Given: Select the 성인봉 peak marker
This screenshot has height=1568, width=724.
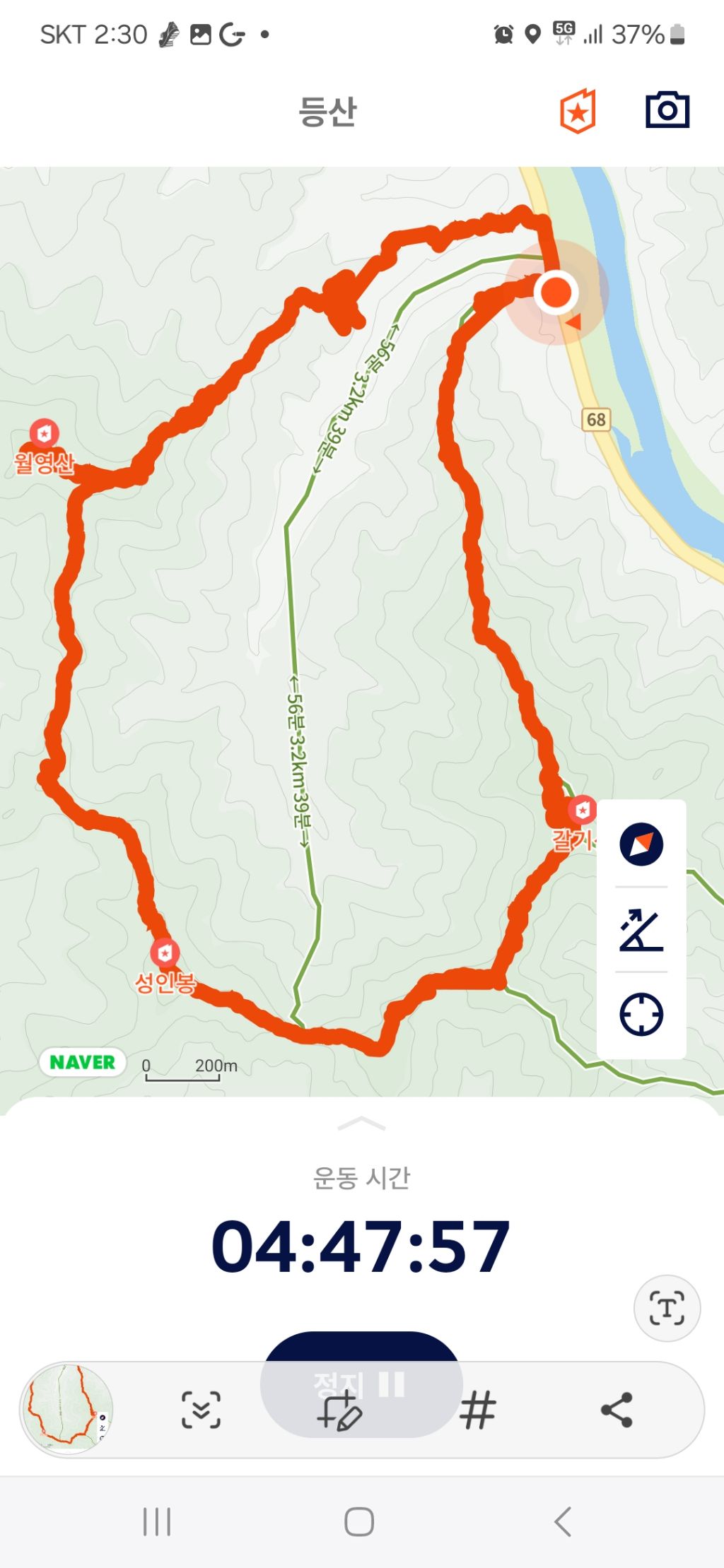Looking at the screenshot, I should 165,953.
